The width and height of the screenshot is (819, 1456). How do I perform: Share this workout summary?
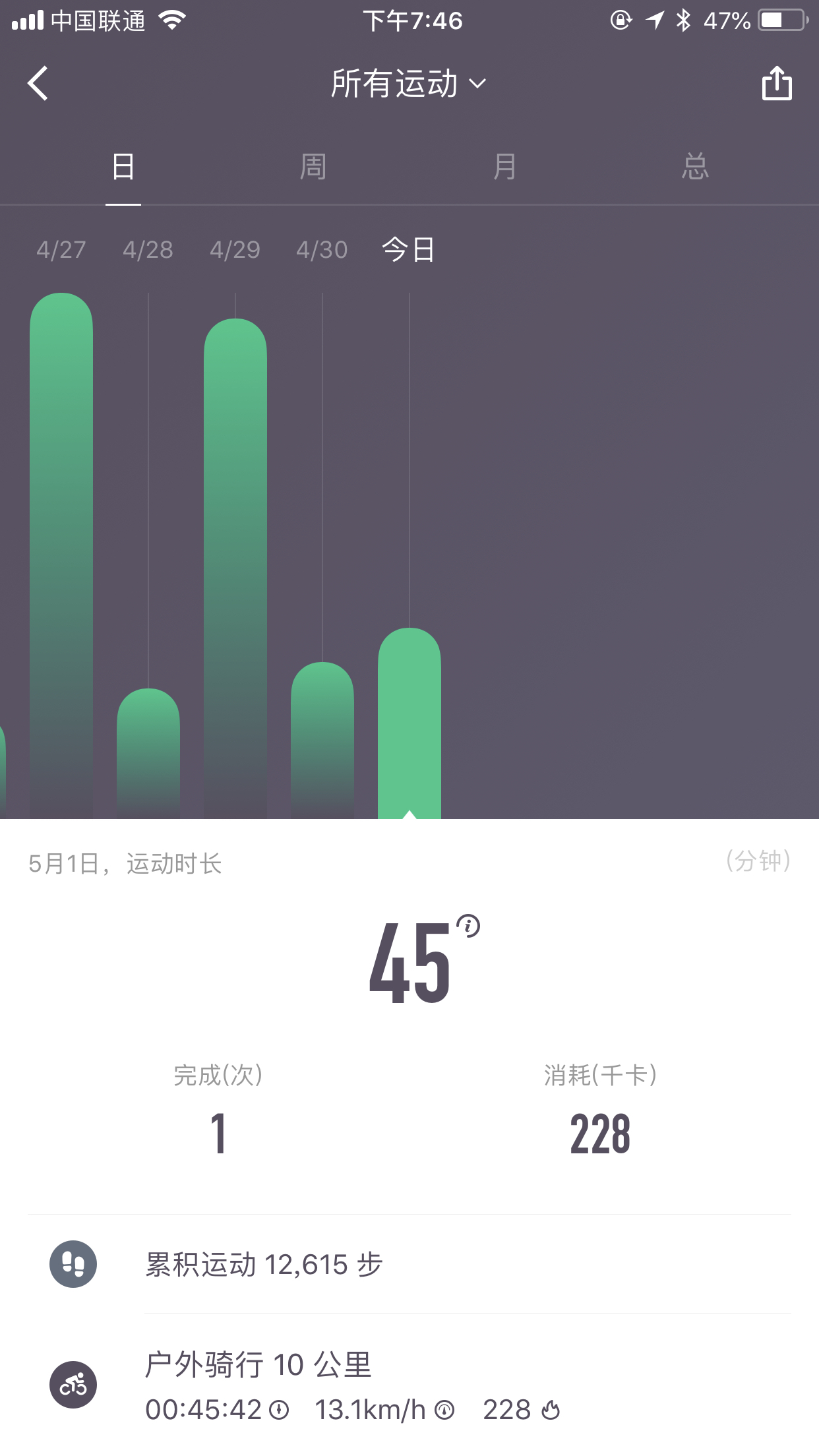[777, 82]
